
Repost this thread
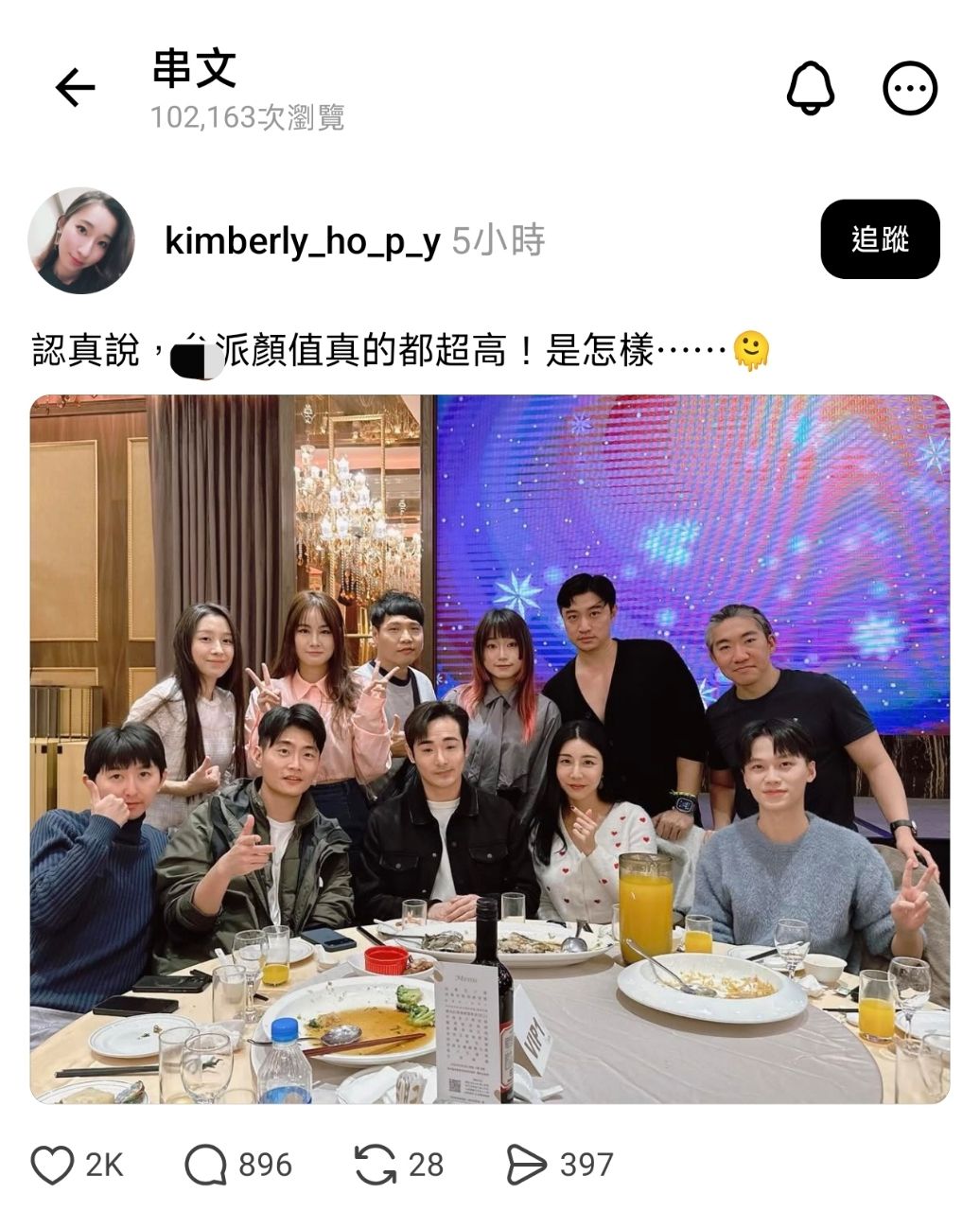click(x=376, y=1165)
